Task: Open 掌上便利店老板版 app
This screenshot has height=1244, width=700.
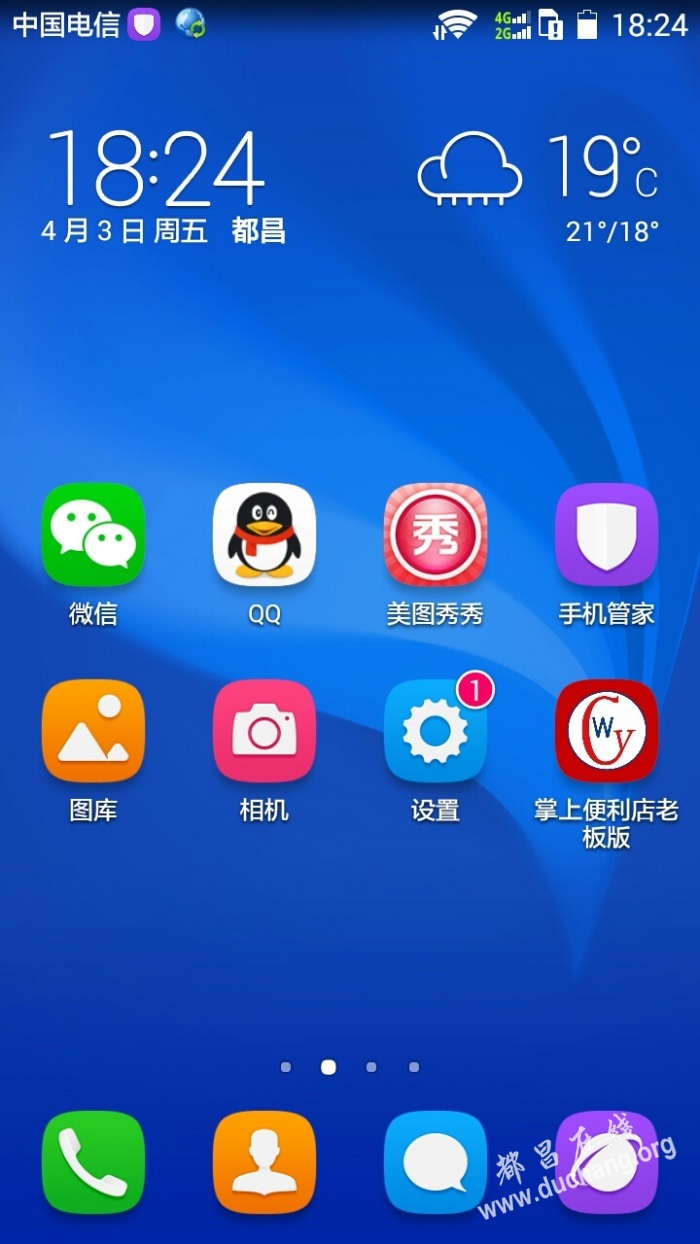Action: [606, 731]
